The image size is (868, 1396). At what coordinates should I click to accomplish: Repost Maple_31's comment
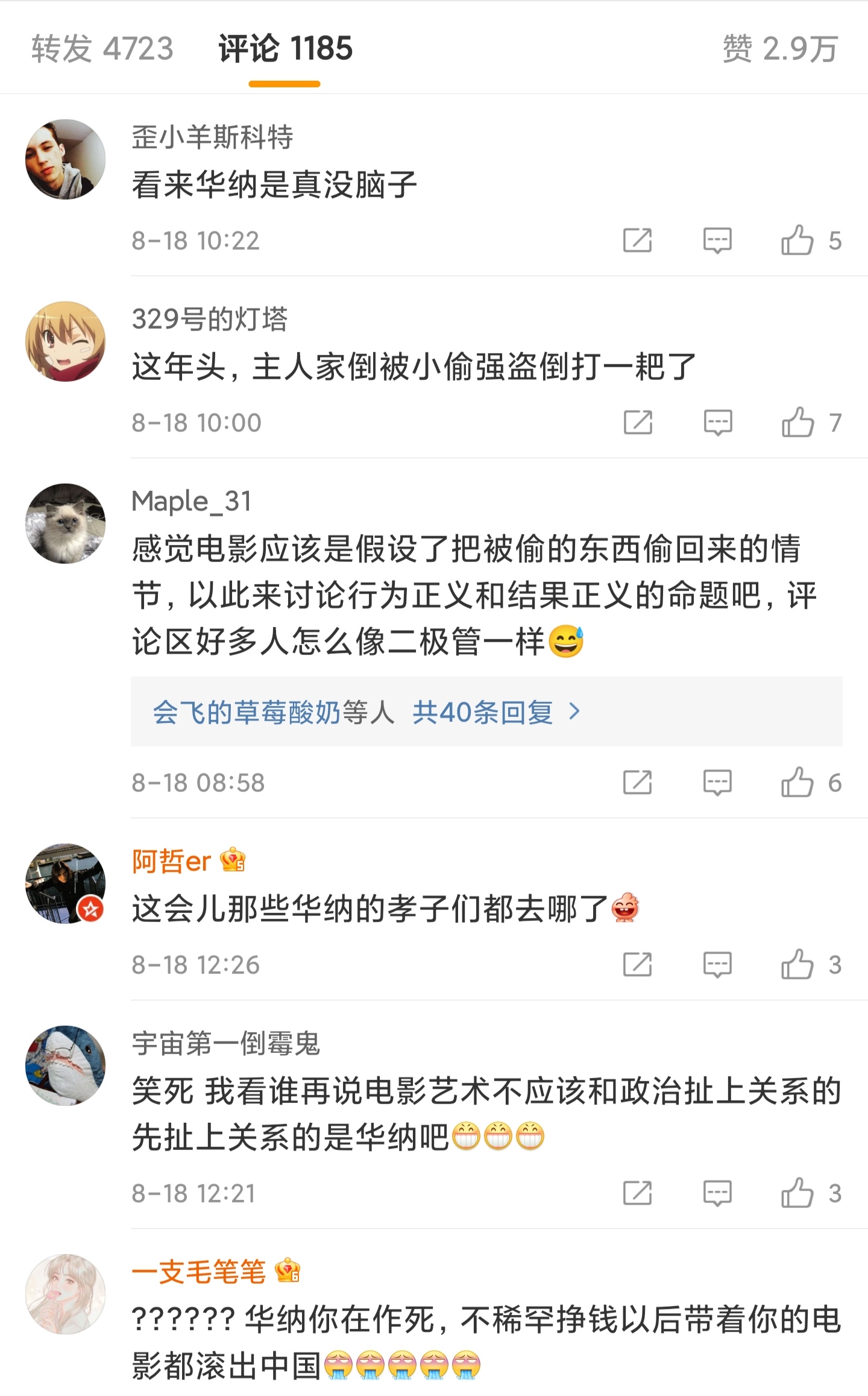click(638, 783)
